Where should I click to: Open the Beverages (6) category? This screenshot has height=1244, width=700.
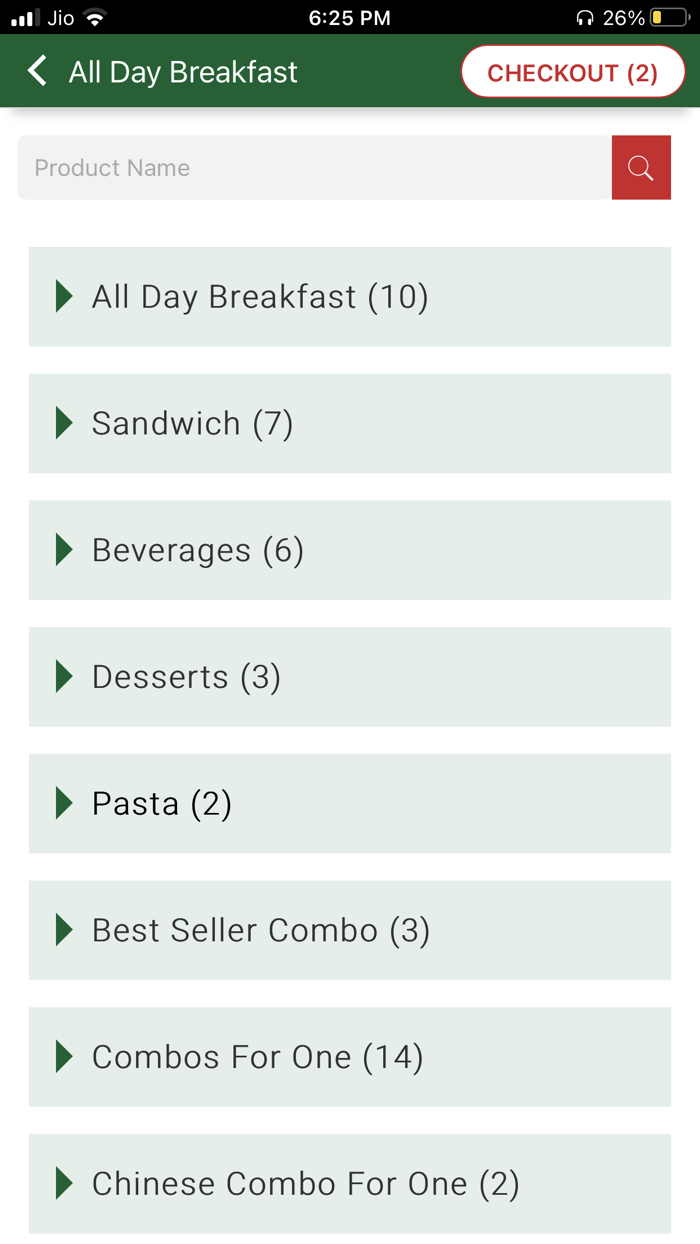click(349, 550)
